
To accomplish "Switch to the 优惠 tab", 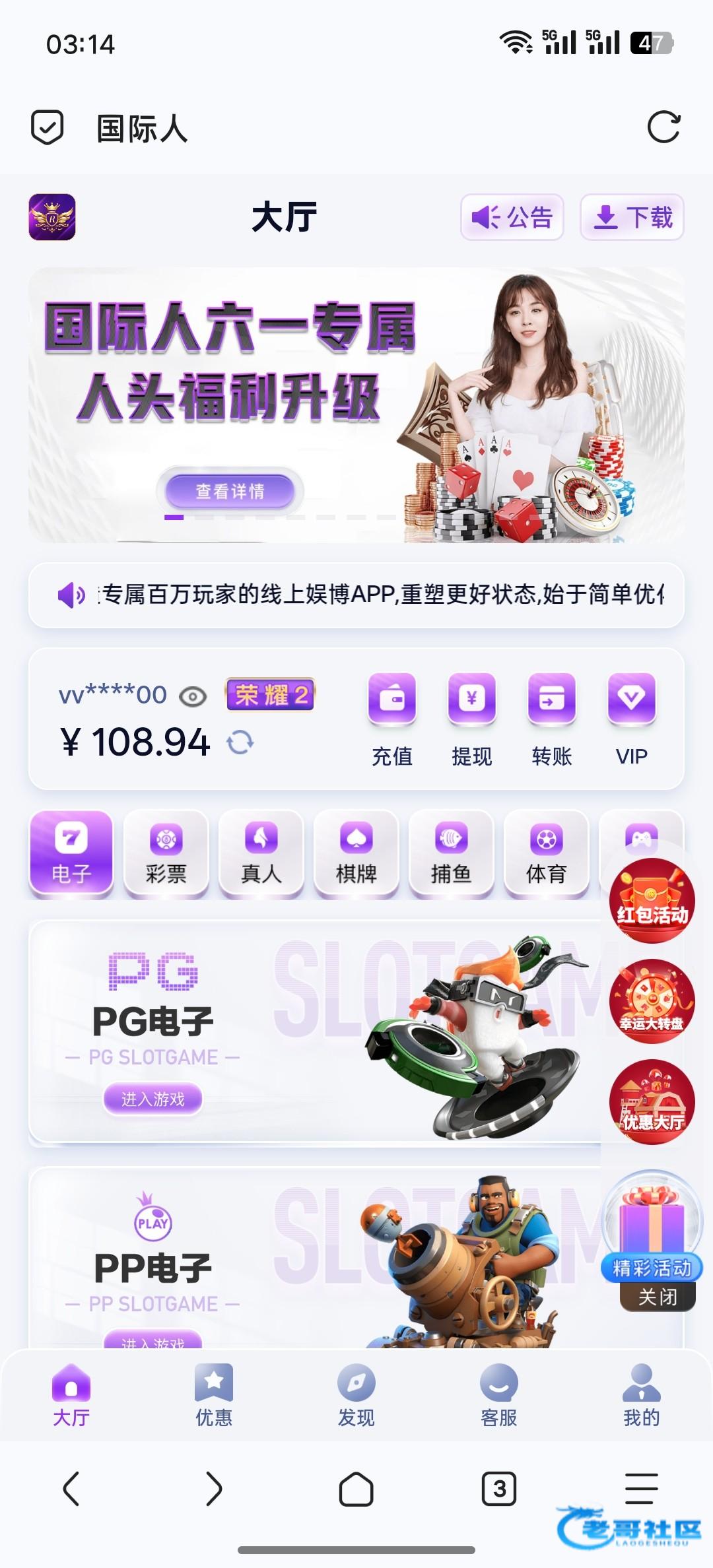I will pyautogui.click(x=214, y=1395).
